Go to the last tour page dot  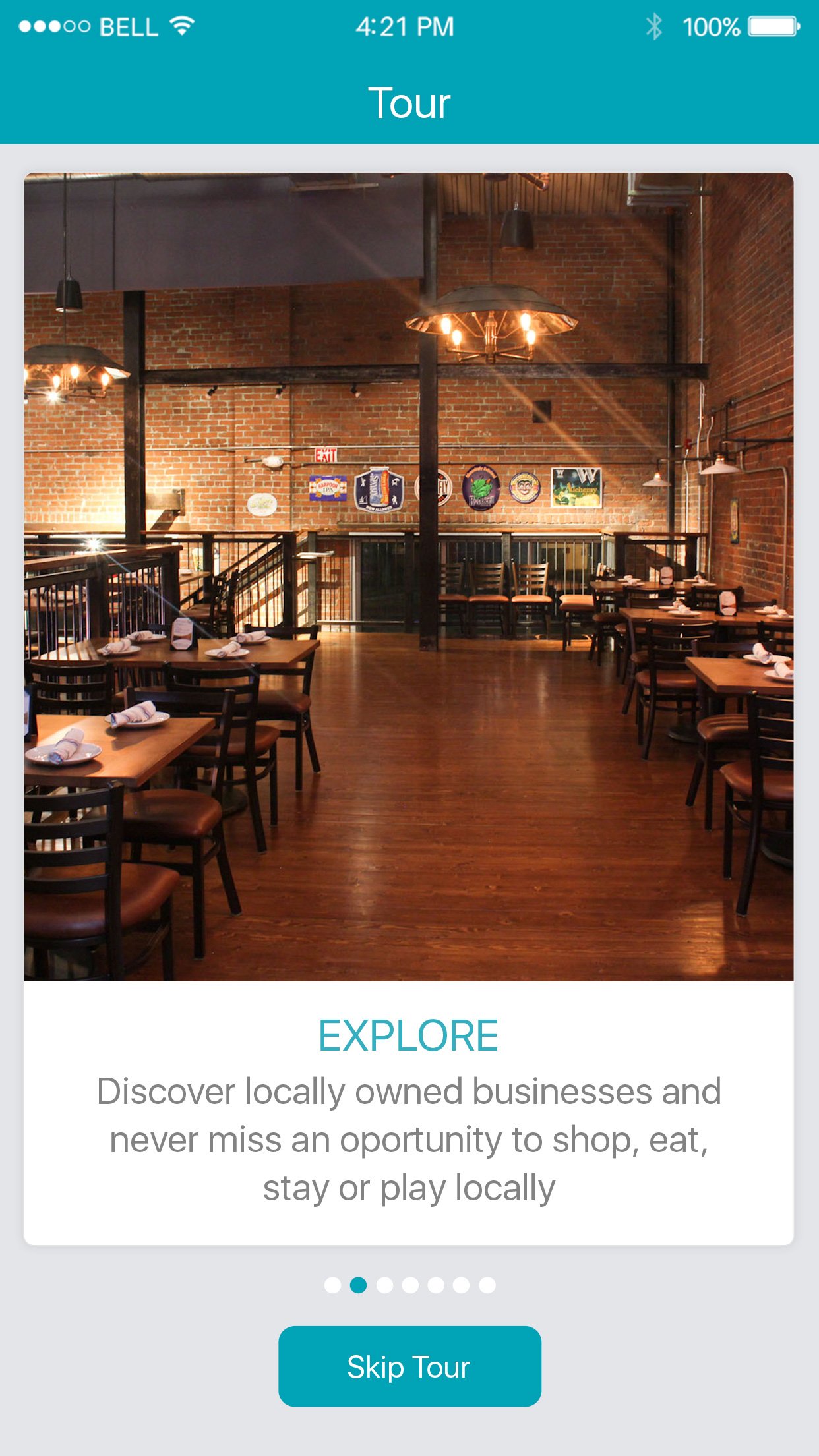[x=487, y=1285]
